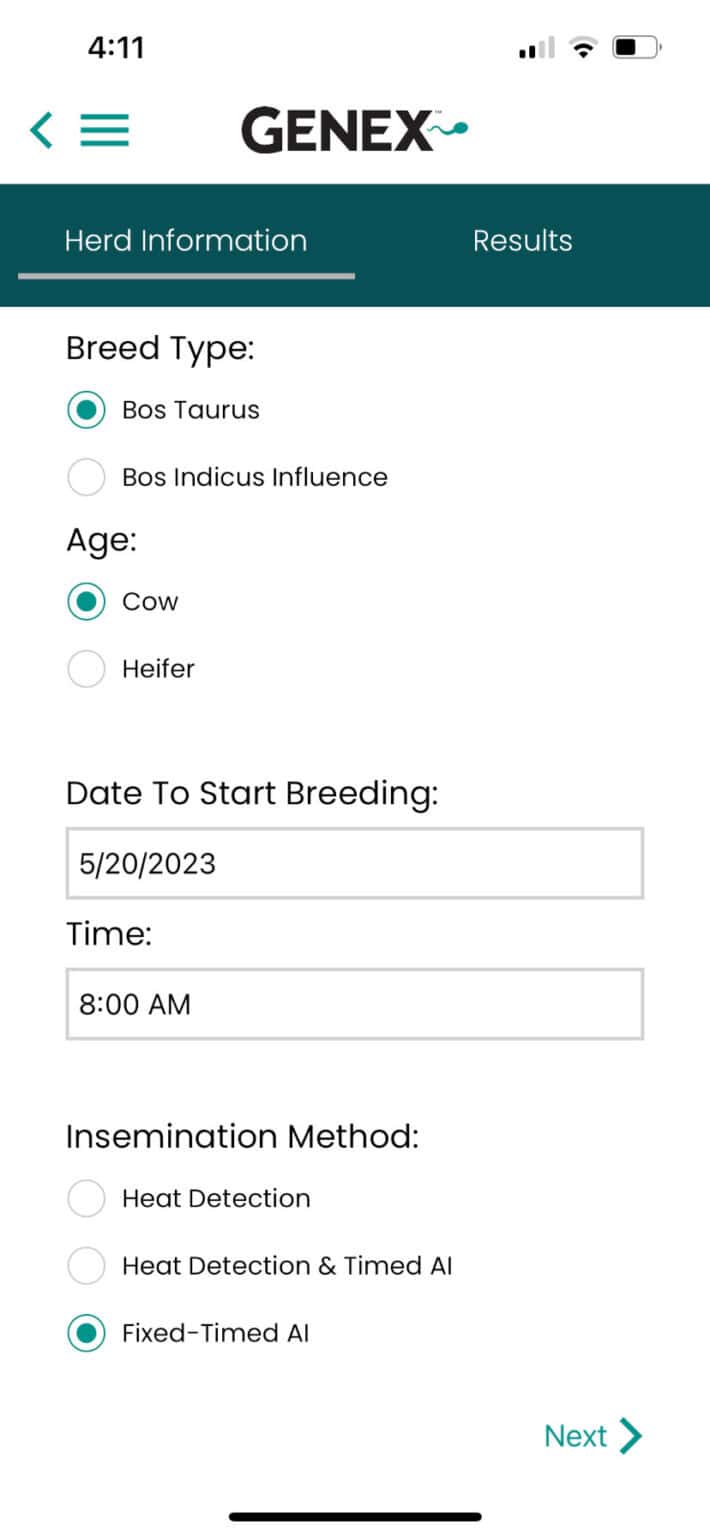Select Heat Detection insemination method
Image resolution: width=710 pixels, height=1536 pixels.
[x=86, y=1198]
